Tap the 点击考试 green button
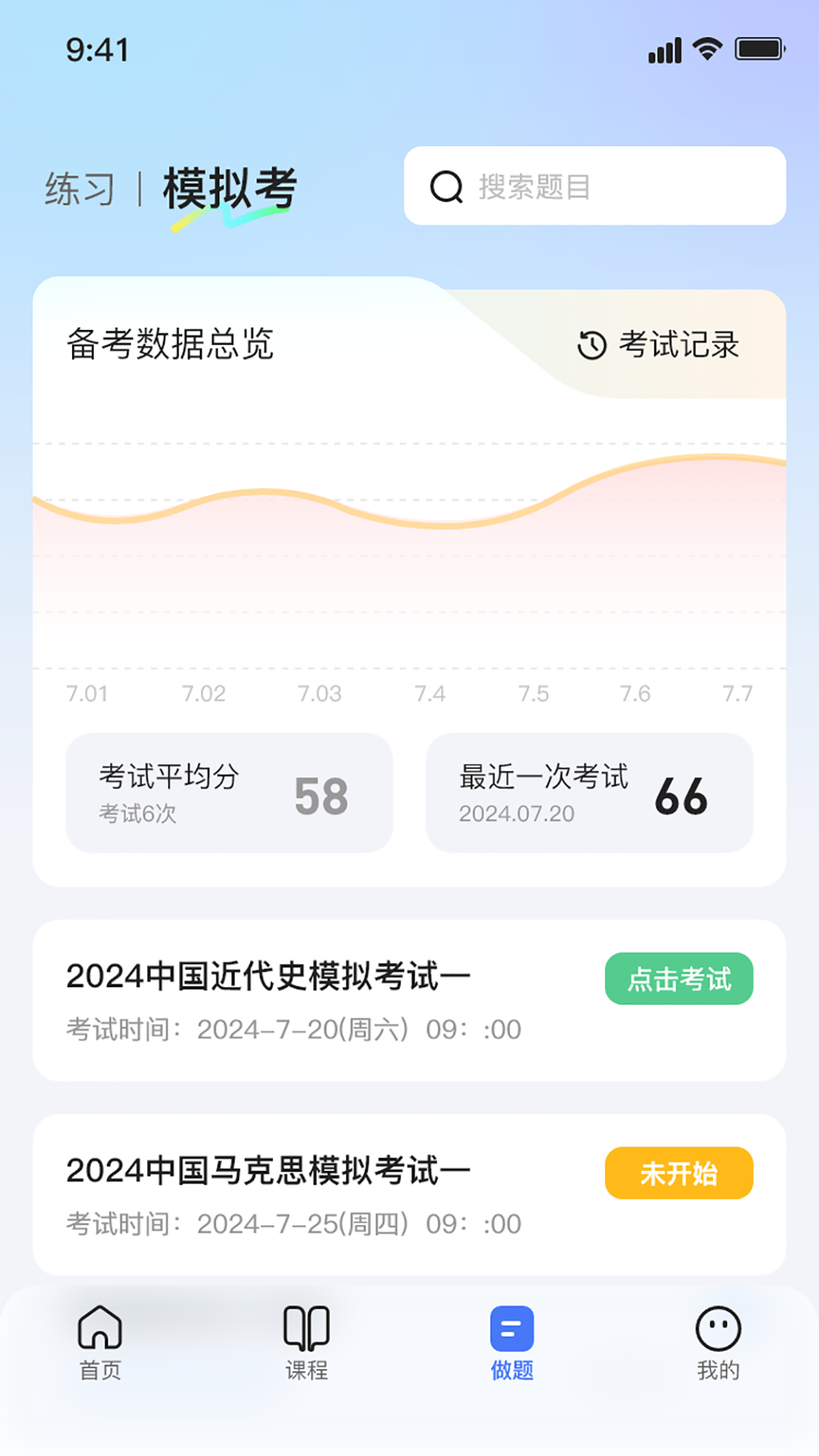819x1456 pixels. (x=679, y=979)
